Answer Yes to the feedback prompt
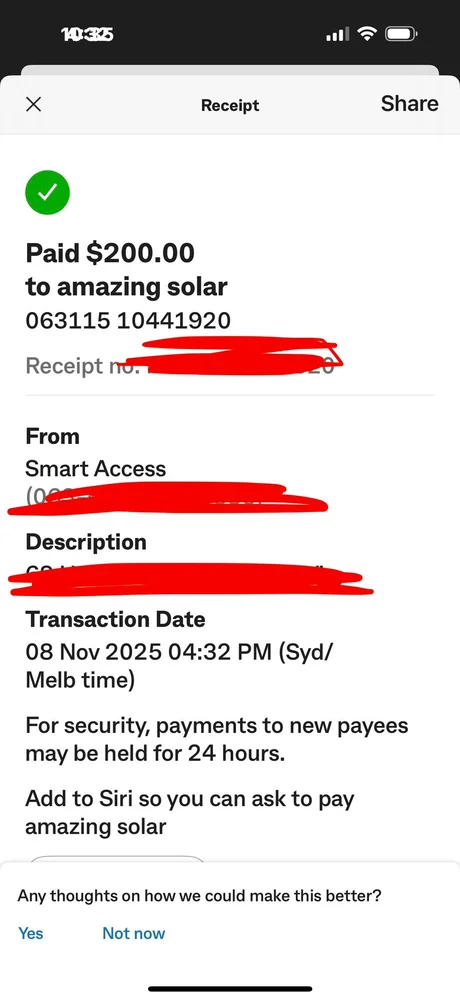The image size is (460, 1000). (31, 933)
